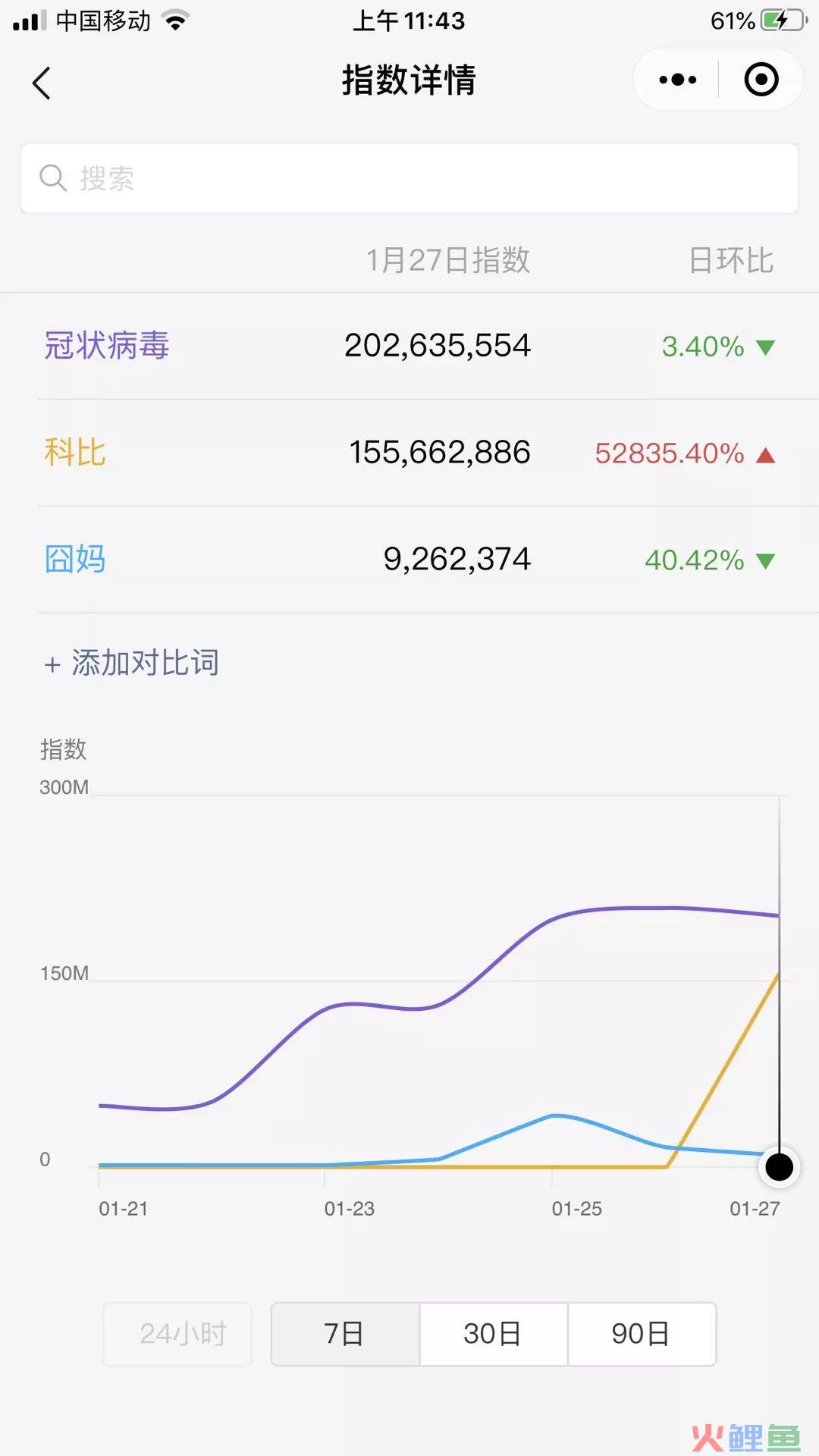Screen dimensions: 819x1456
Task: Tap the 搜索 search field
Action: pyautogui.click(x=409, y=178)
